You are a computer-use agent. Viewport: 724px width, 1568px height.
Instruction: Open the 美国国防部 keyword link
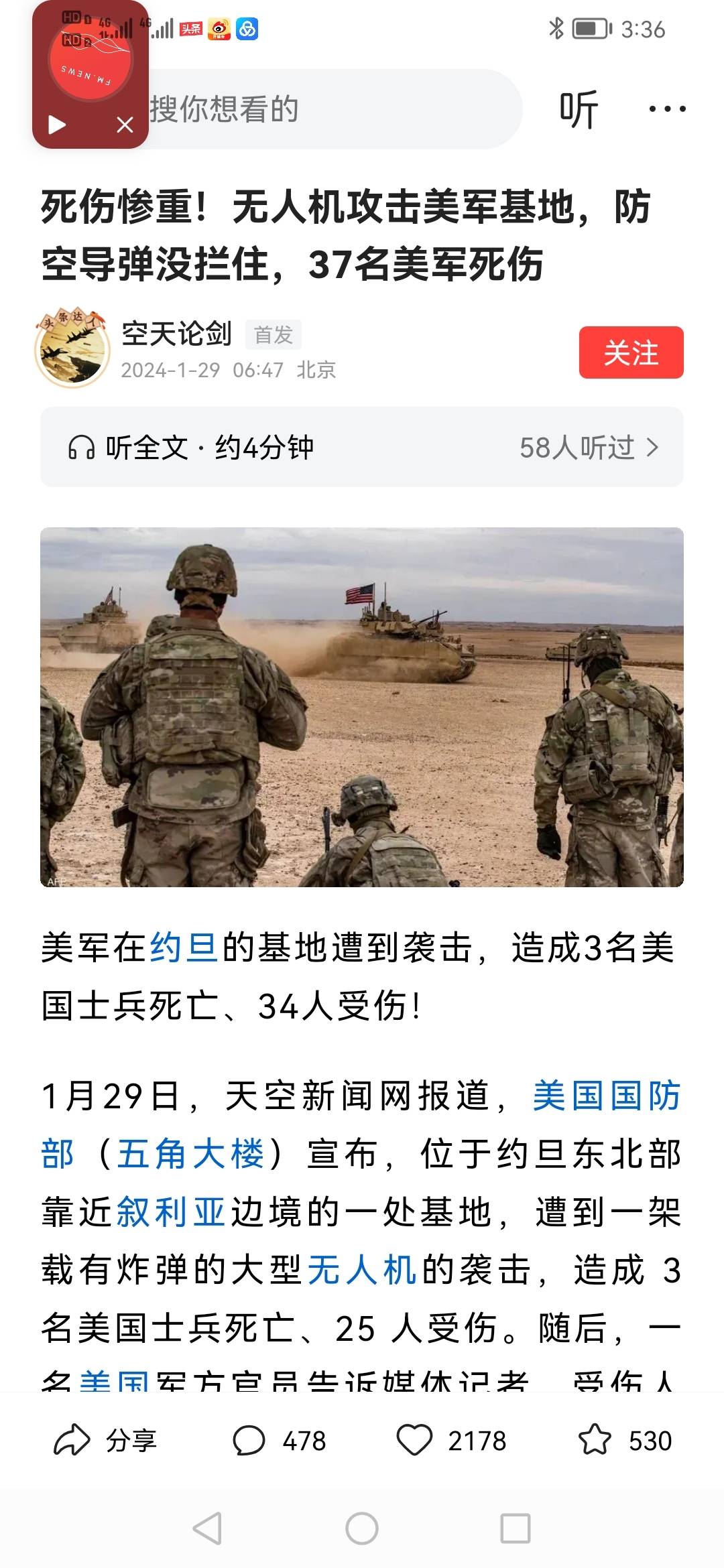point(606,1096)
